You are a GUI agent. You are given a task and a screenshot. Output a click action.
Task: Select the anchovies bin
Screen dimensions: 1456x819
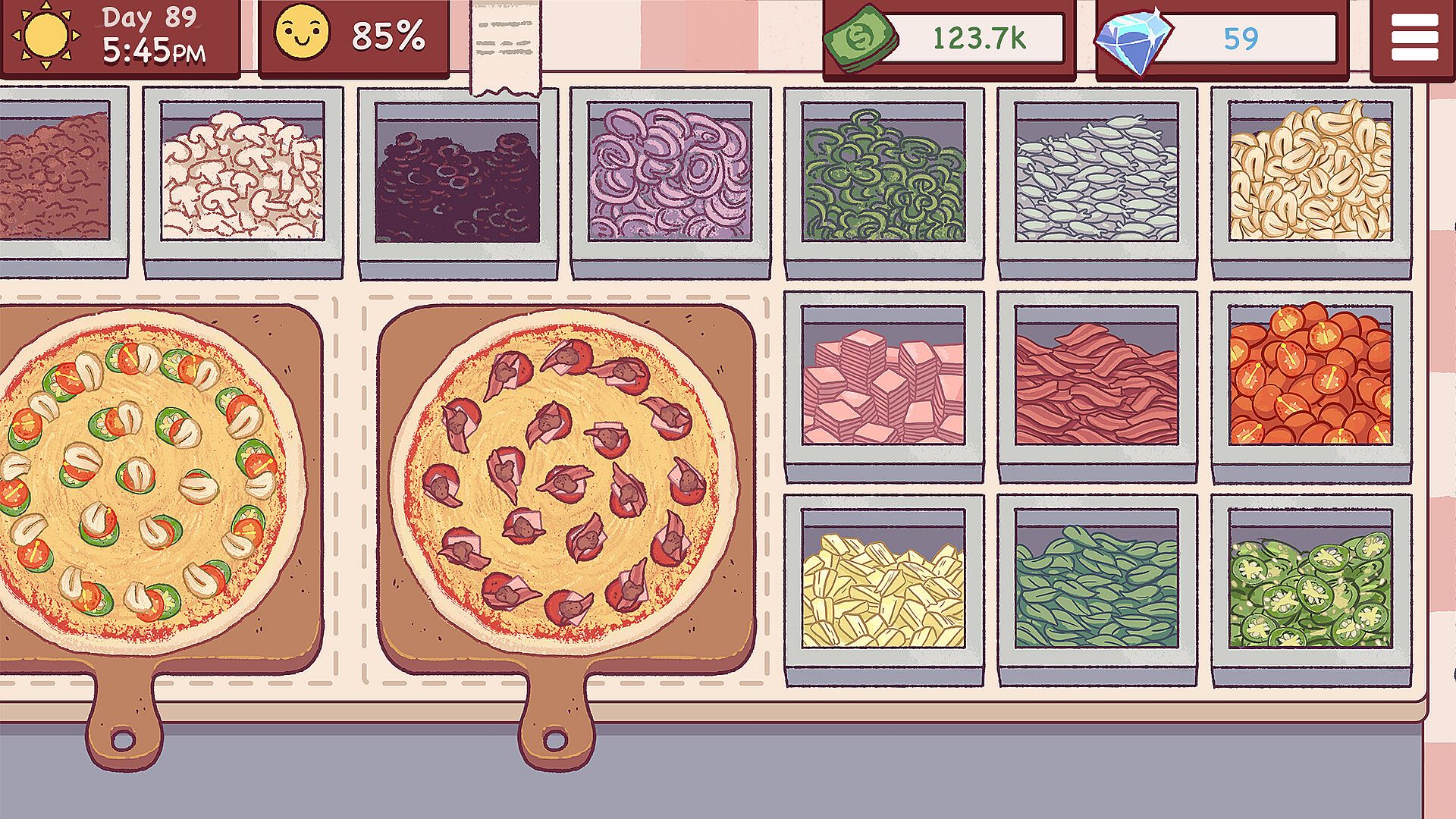(1097, 178)
